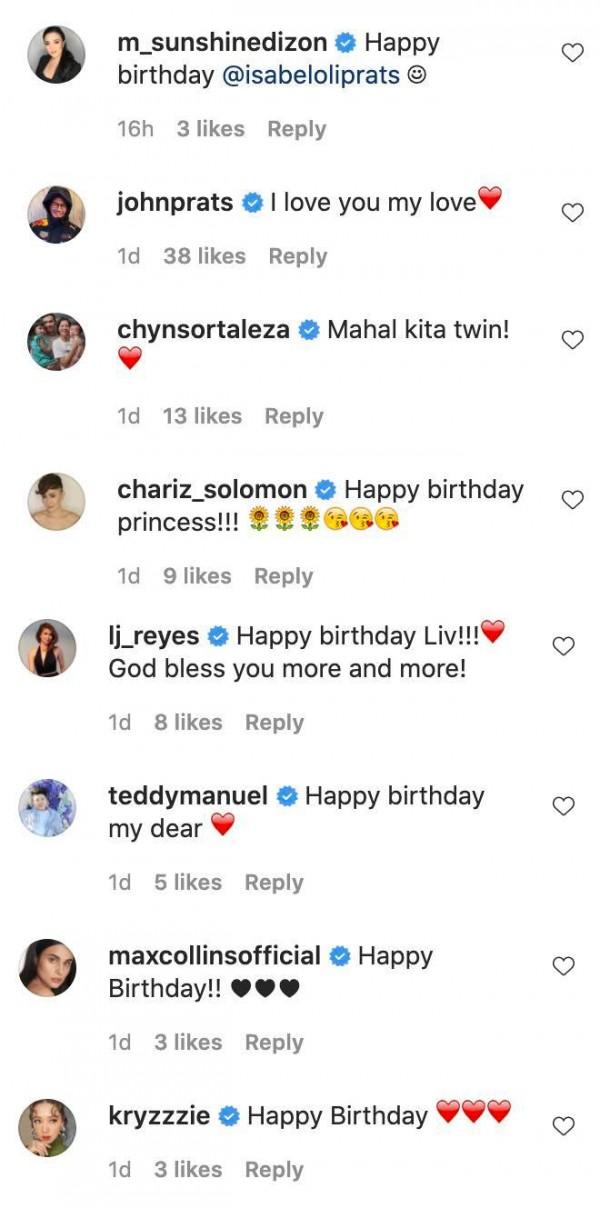
Task: Like chariz_solomon's comment
Action: tap(572, 500)
